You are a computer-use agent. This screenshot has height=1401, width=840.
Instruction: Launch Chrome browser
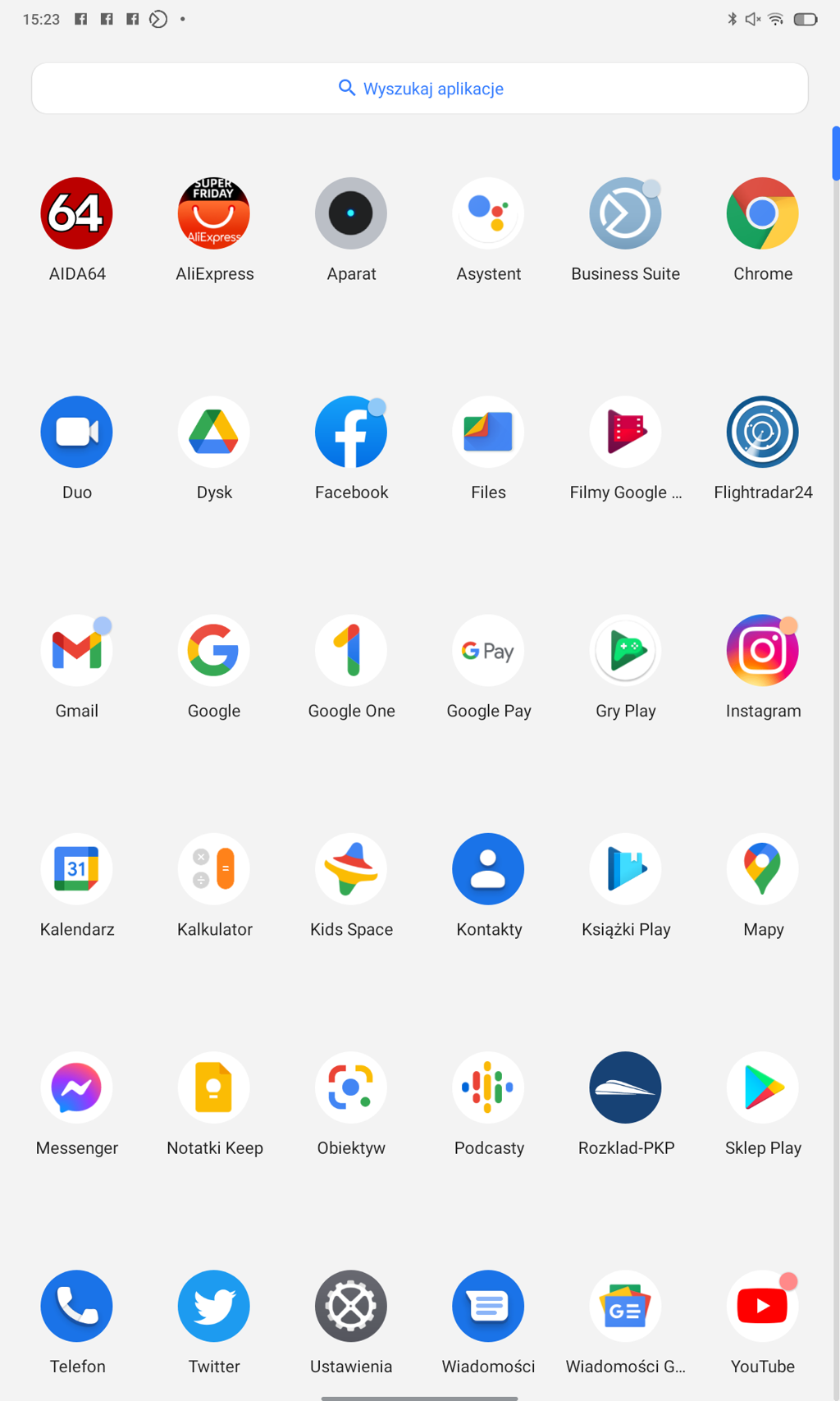point(762,214)
